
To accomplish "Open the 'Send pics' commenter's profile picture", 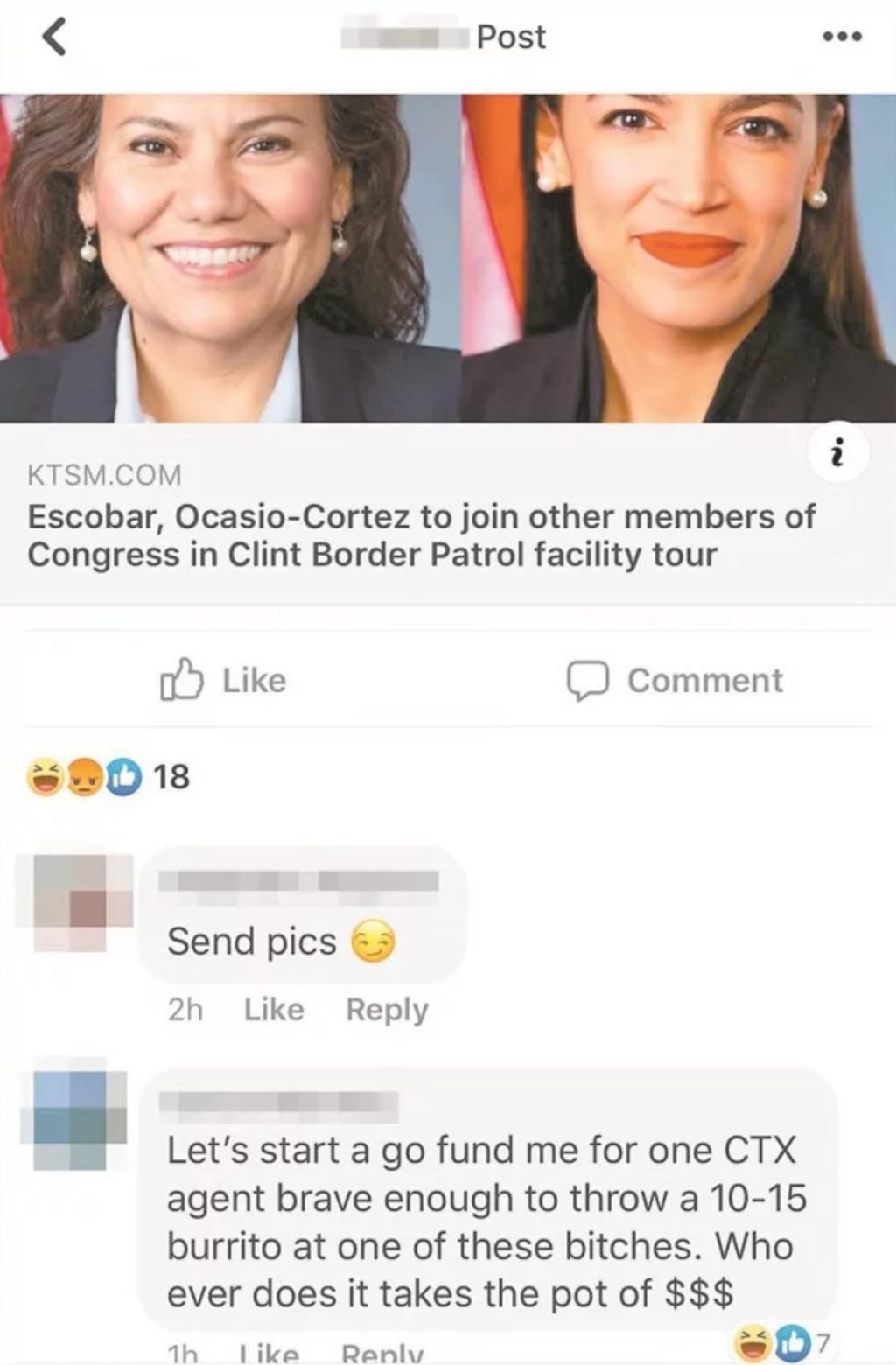I will pos(73,901).
